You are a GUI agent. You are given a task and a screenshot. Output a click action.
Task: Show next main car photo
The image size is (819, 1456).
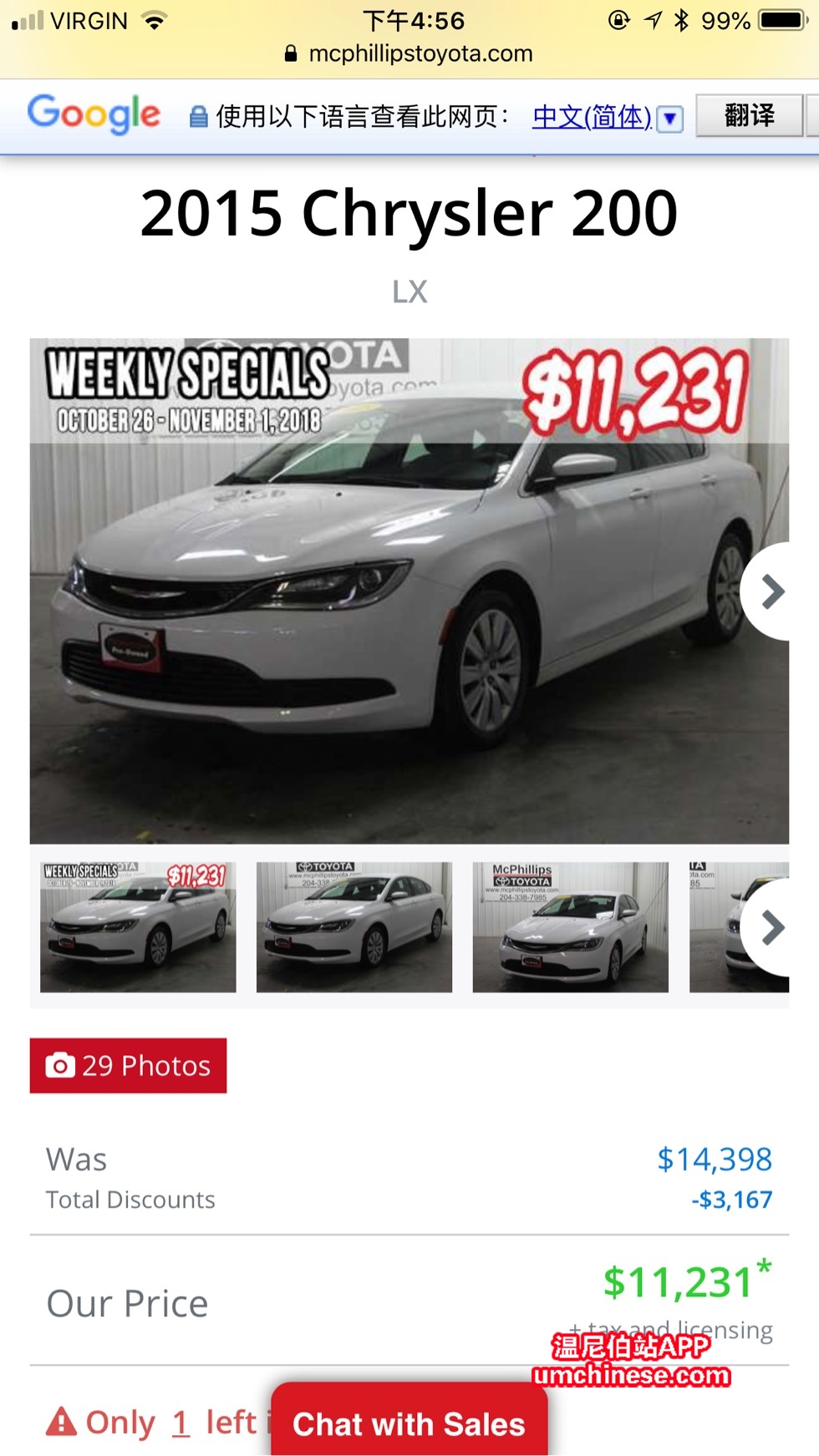[x=772, y=591]
